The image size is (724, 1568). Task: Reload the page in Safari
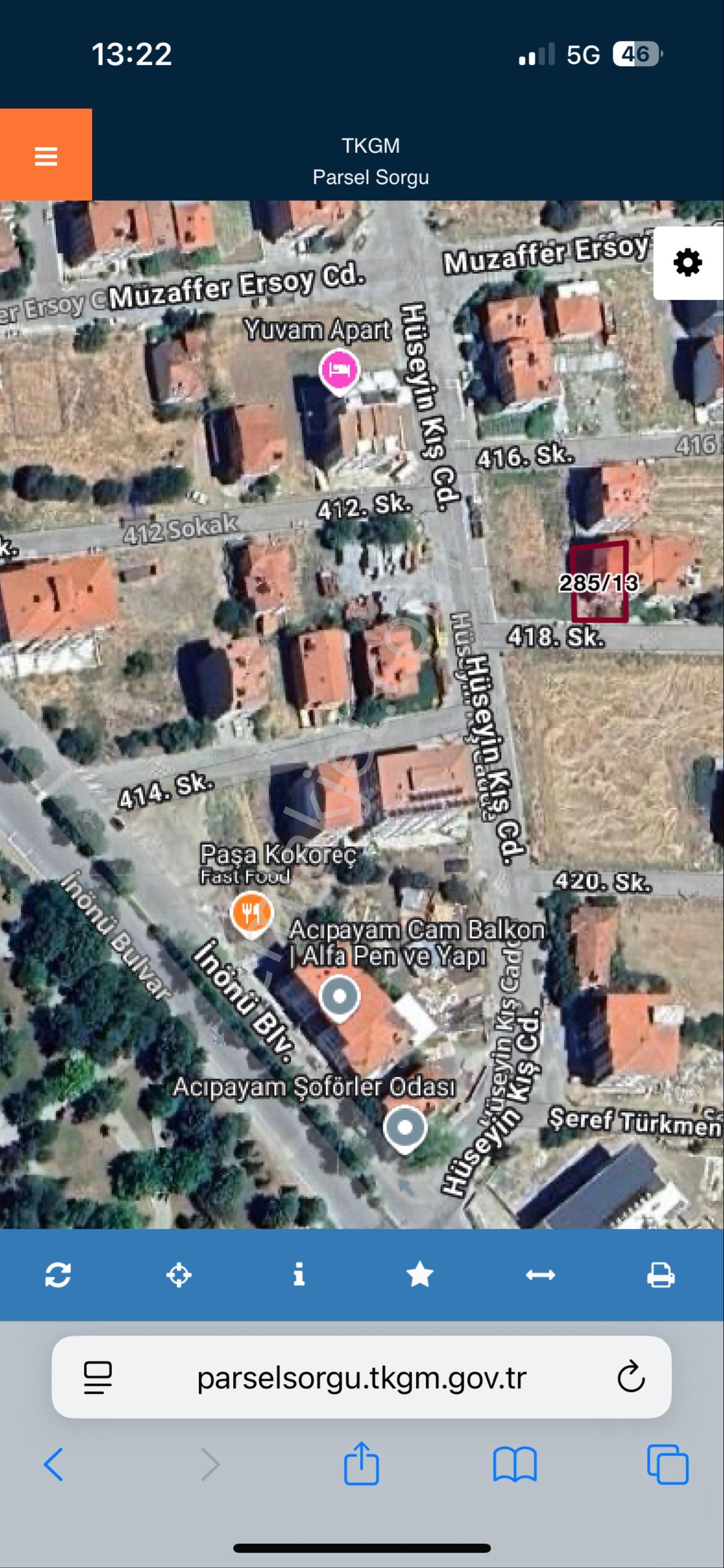(630, 1377)
